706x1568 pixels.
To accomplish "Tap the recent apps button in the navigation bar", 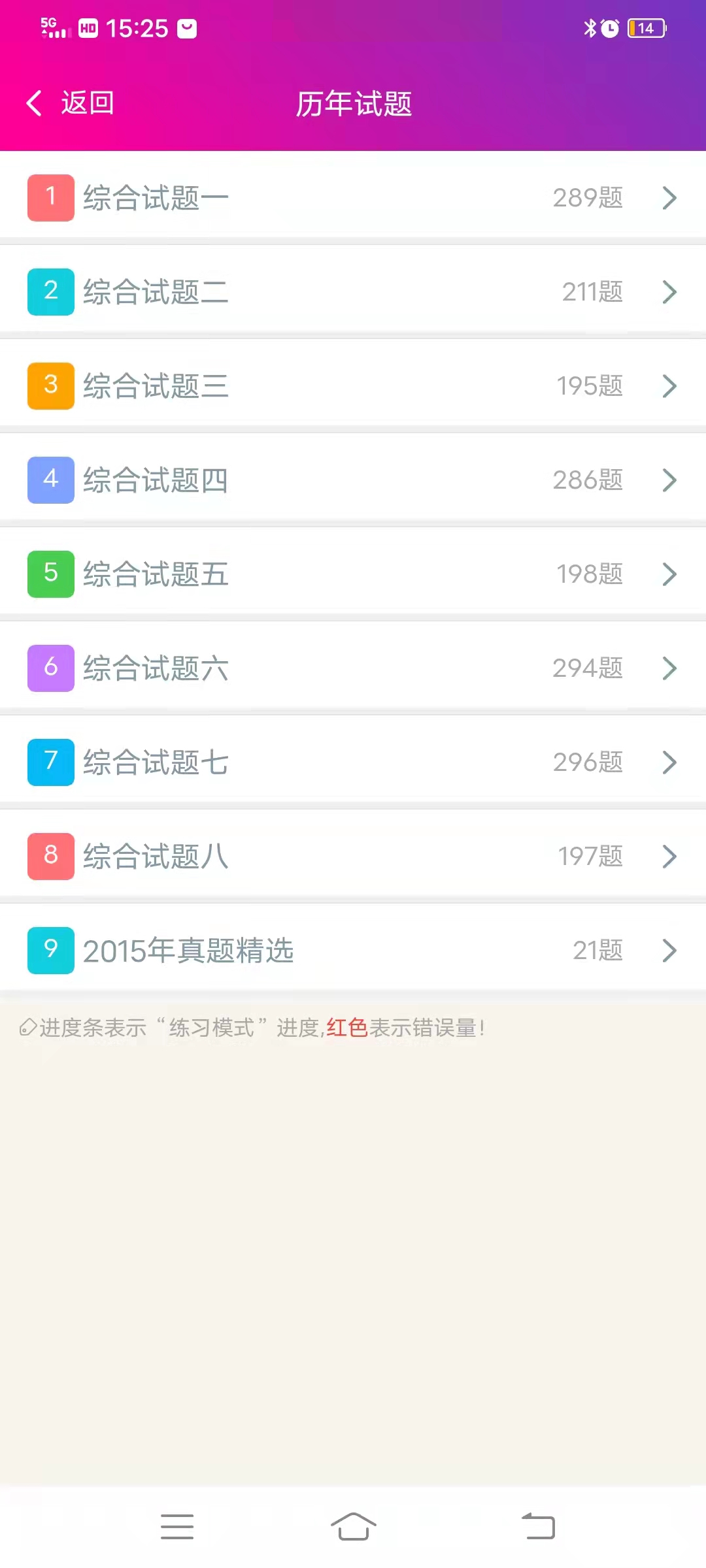I will (177, 1527).
